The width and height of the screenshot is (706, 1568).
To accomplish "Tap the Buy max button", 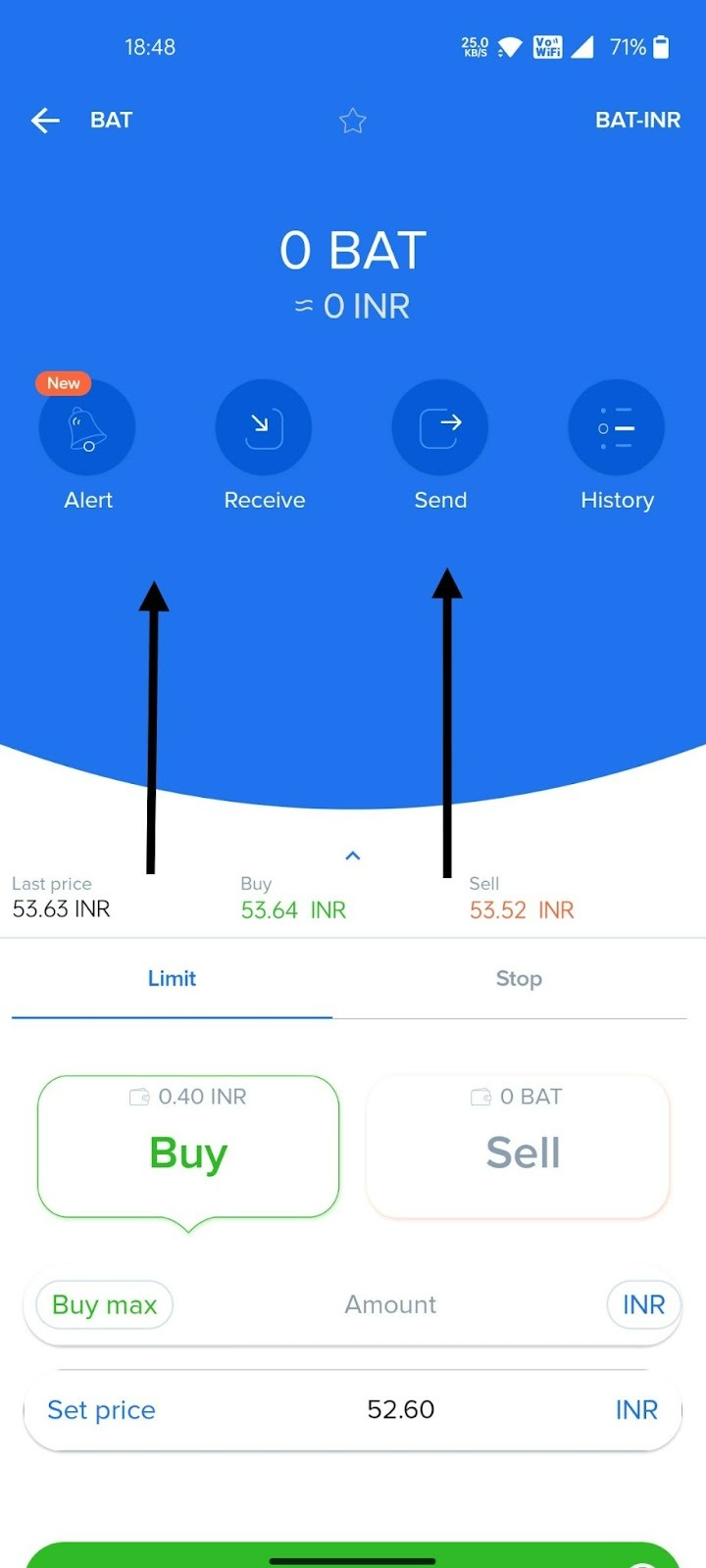I will 103,1304.
